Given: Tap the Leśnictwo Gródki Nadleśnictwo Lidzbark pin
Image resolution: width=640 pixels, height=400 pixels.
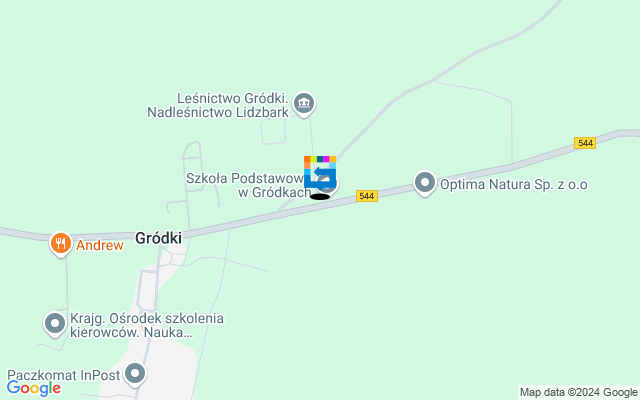Looking at the screenshot, I should [x=305, y=103].
